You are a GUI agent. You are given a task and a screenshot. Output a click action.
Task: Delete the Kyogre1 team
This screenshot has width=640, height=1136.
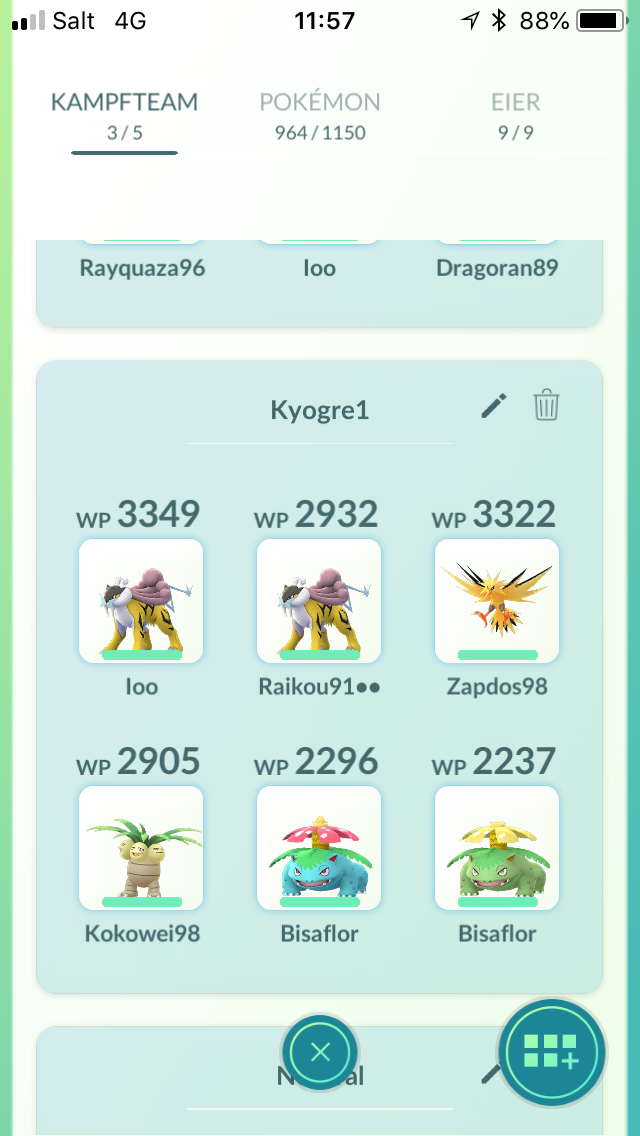547,406
